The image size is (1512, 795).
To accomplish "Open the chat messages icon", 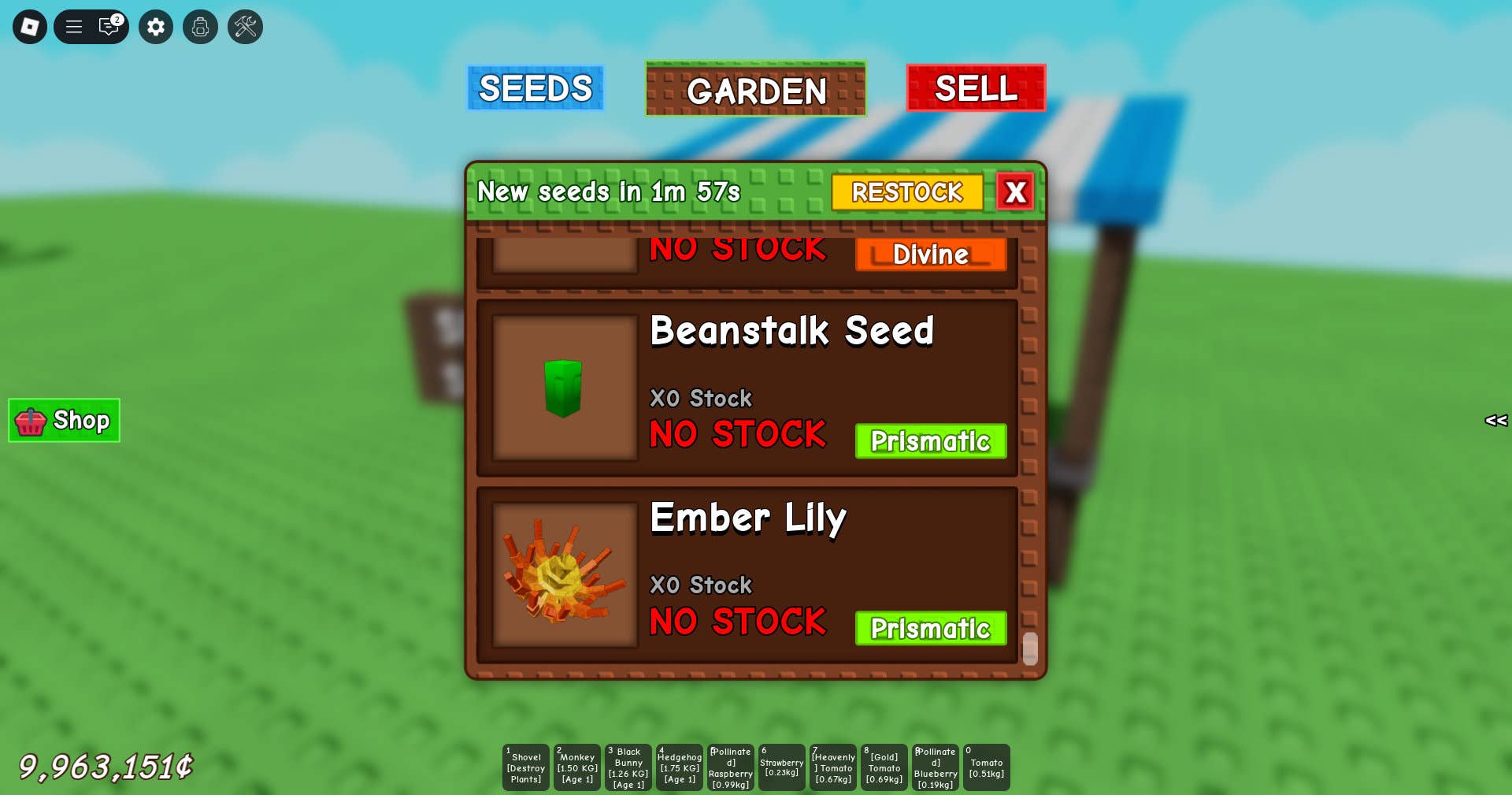I will pos(109,27).
